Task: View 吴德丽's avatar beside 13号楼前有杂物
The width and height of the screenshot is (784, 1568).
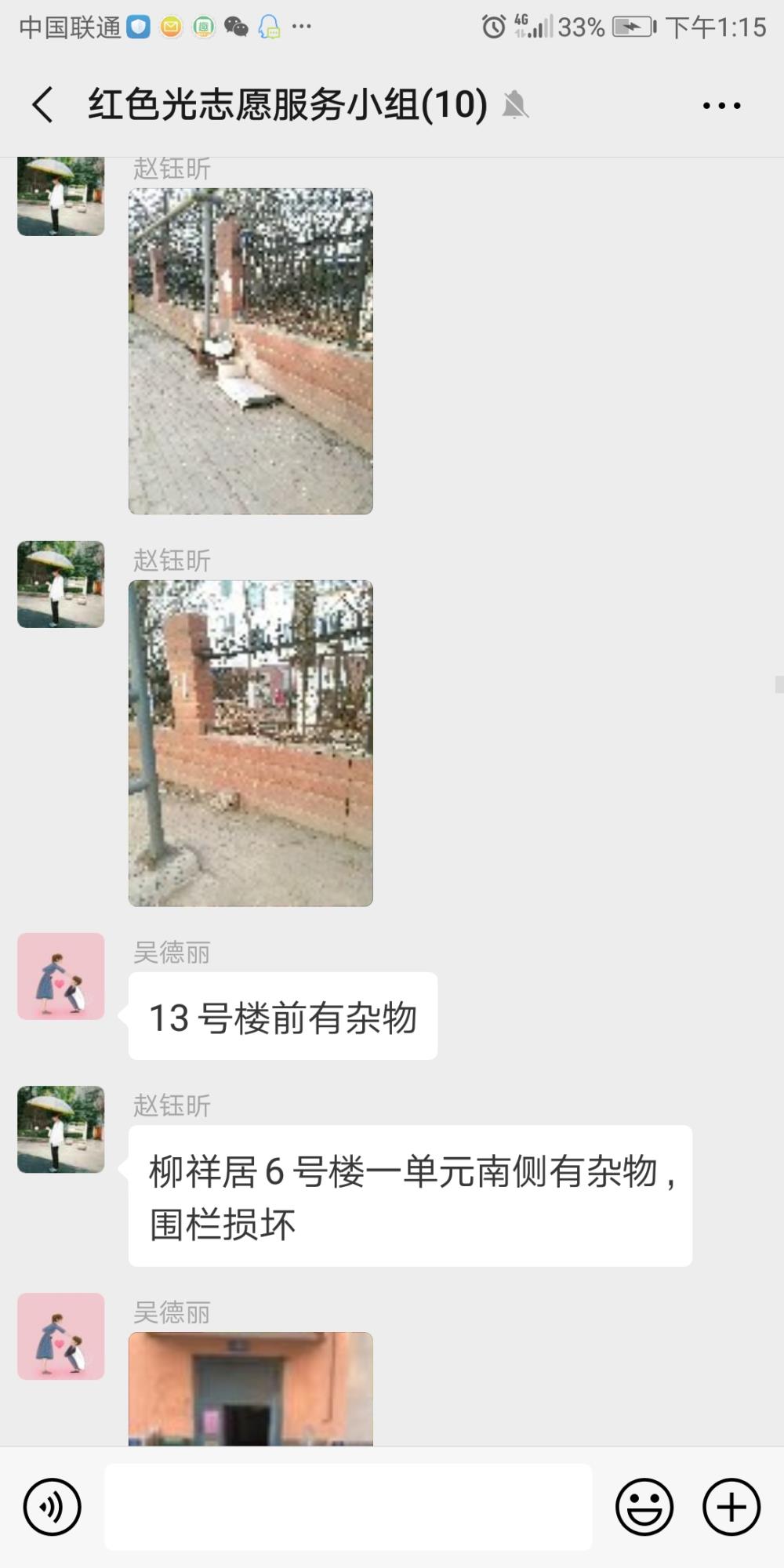Action: 61,976
